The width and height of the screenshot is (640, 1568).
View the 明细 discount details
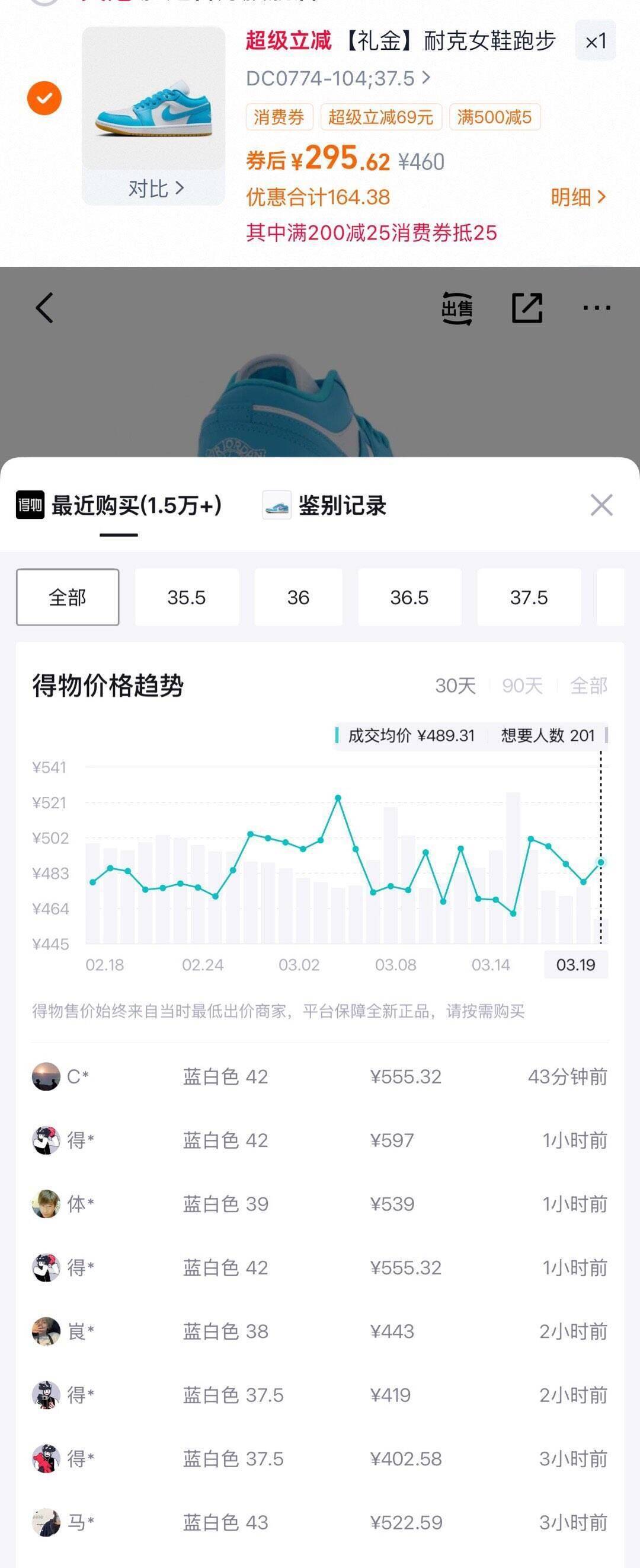click(x=578, y=197)
